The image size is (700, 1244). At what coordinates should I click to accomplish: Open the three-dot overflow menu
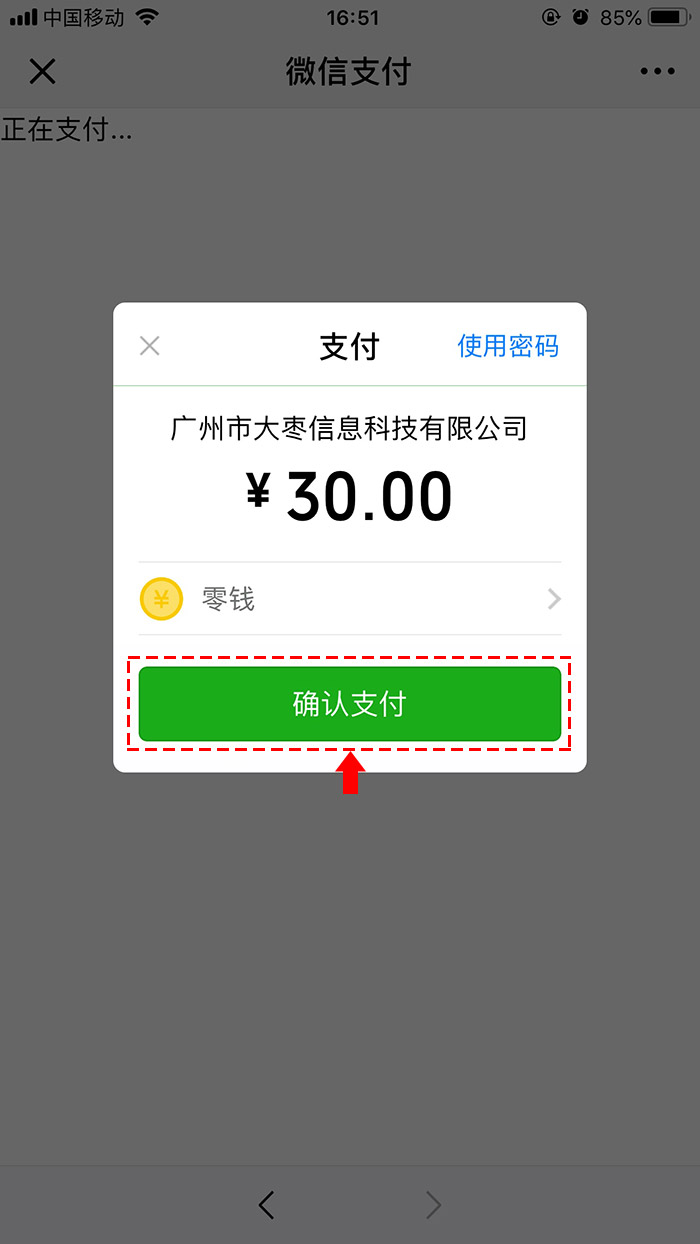click(x=657, y=71)
